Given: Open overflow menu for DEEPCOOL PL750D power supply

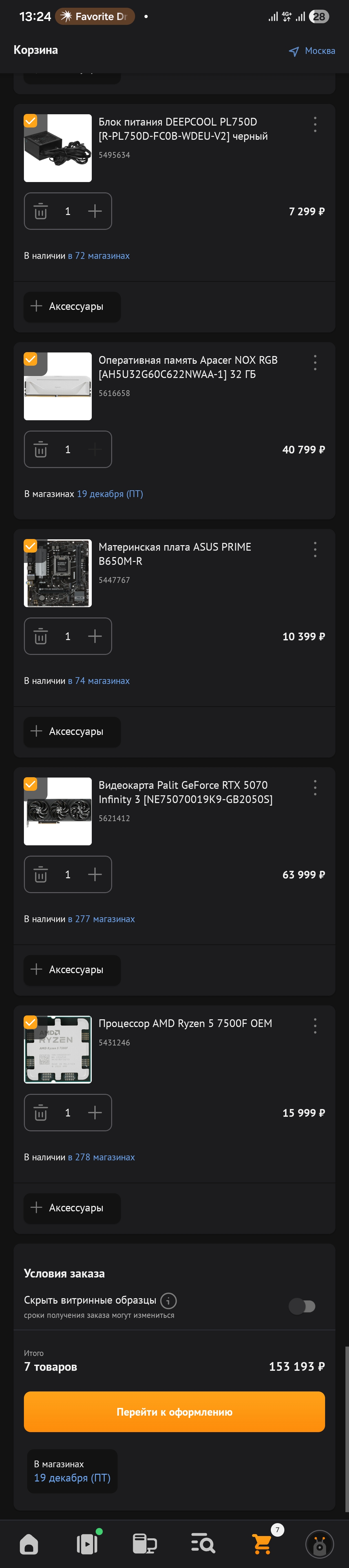Looking at the screenshot, I should [315, 125].
